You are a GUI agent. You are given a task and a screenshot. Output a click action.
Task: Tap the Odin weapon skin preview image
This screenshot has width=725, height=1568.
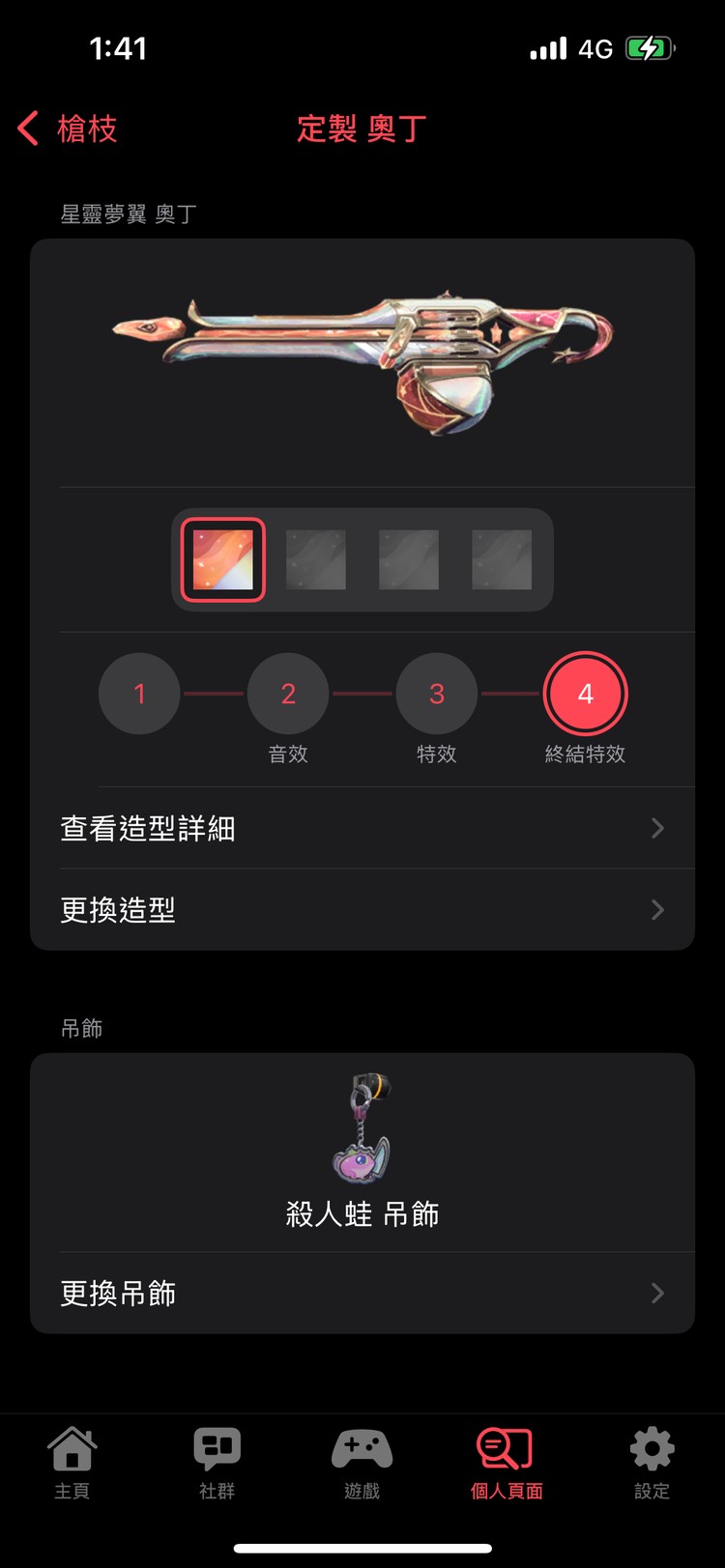362,357
